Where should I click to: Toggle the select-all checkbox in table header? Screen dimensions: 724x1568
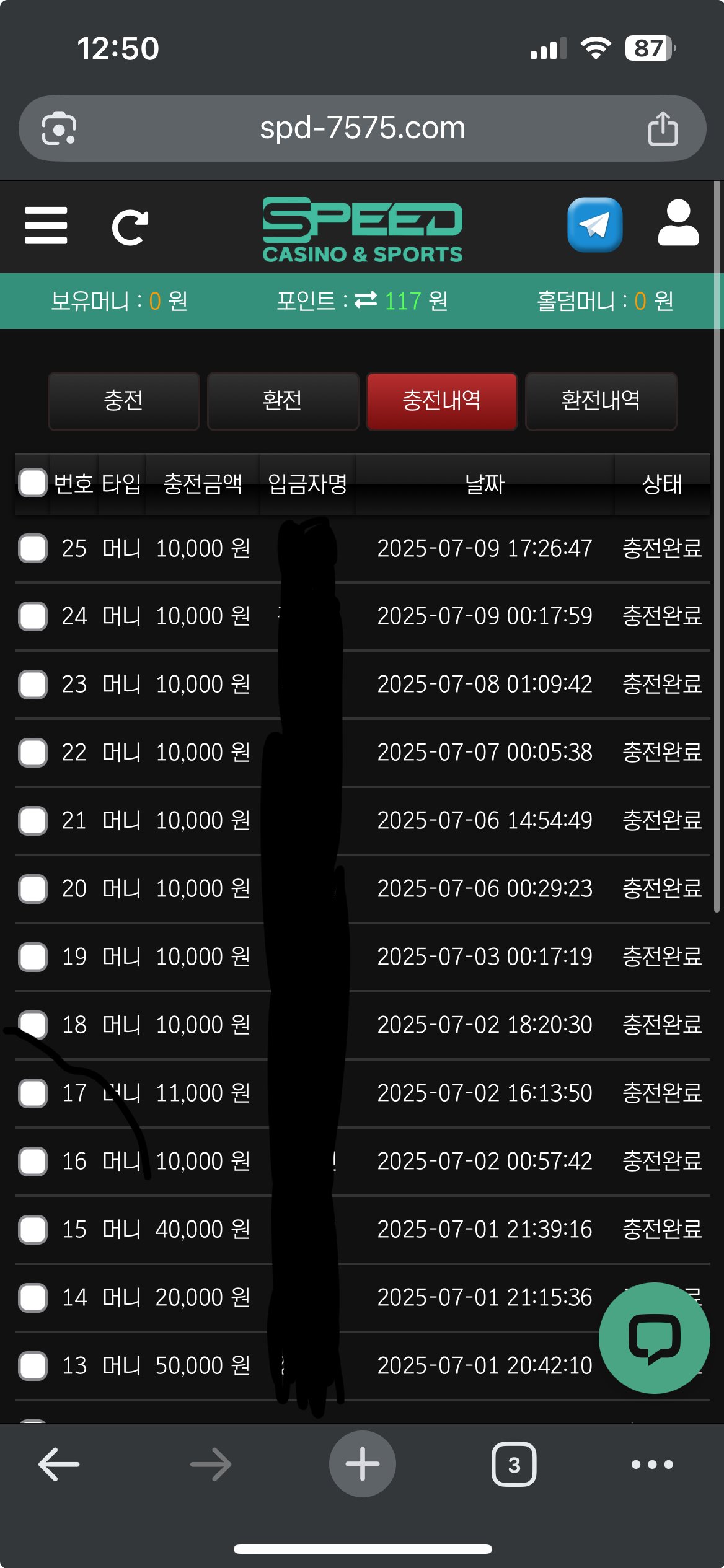coord(33,483)
